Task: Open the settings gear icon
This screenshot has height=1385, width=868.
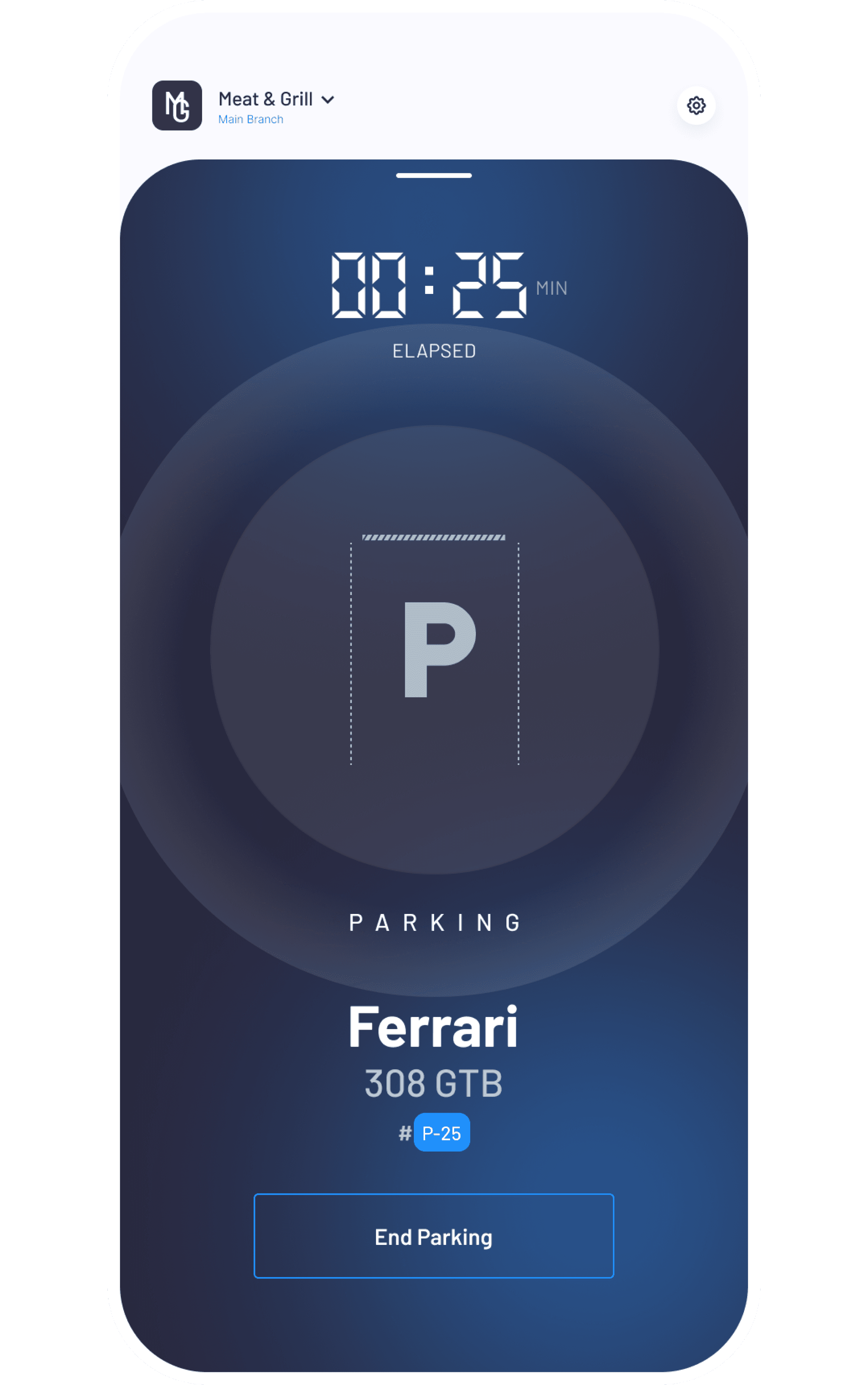Action: [x=696, y=106]
